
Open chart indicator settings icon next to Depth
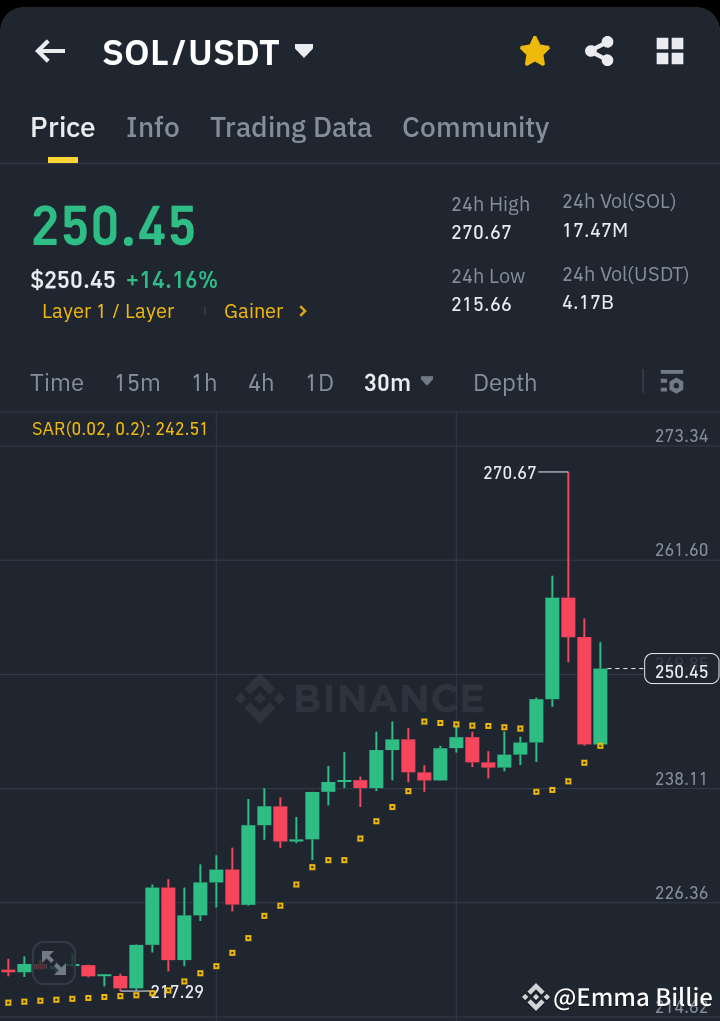click(x=671, y=382)
